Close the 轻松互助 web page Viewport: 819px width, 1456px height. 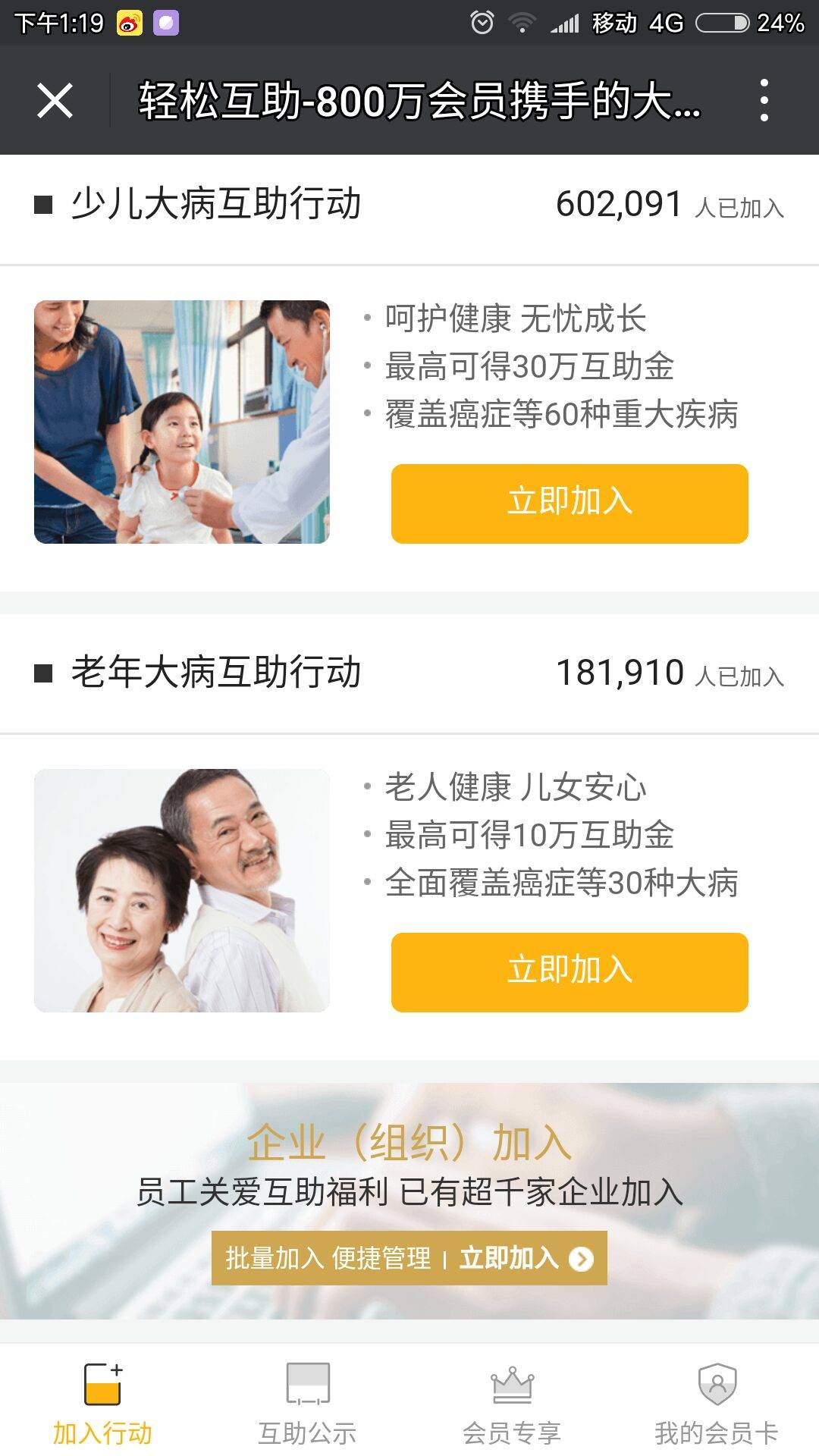coord(55,100)
